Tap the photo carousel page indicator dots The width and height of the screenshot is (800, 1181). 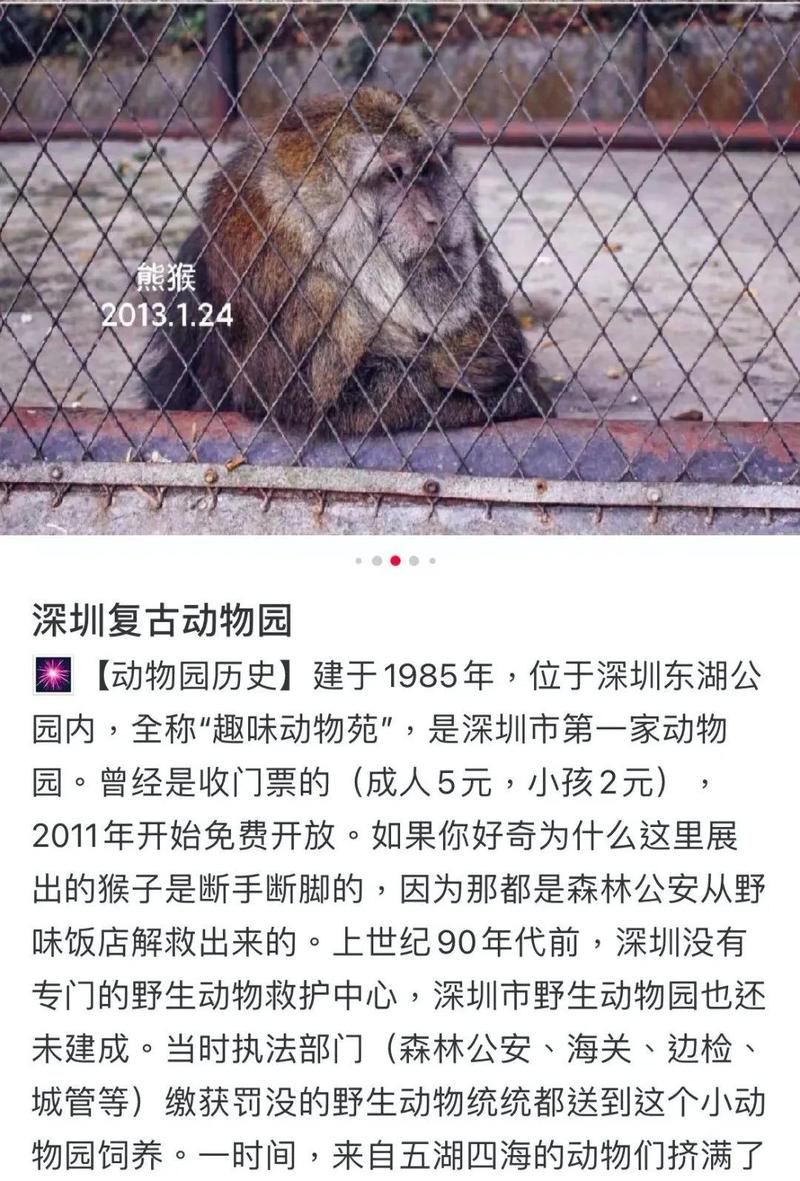point(395,561)
